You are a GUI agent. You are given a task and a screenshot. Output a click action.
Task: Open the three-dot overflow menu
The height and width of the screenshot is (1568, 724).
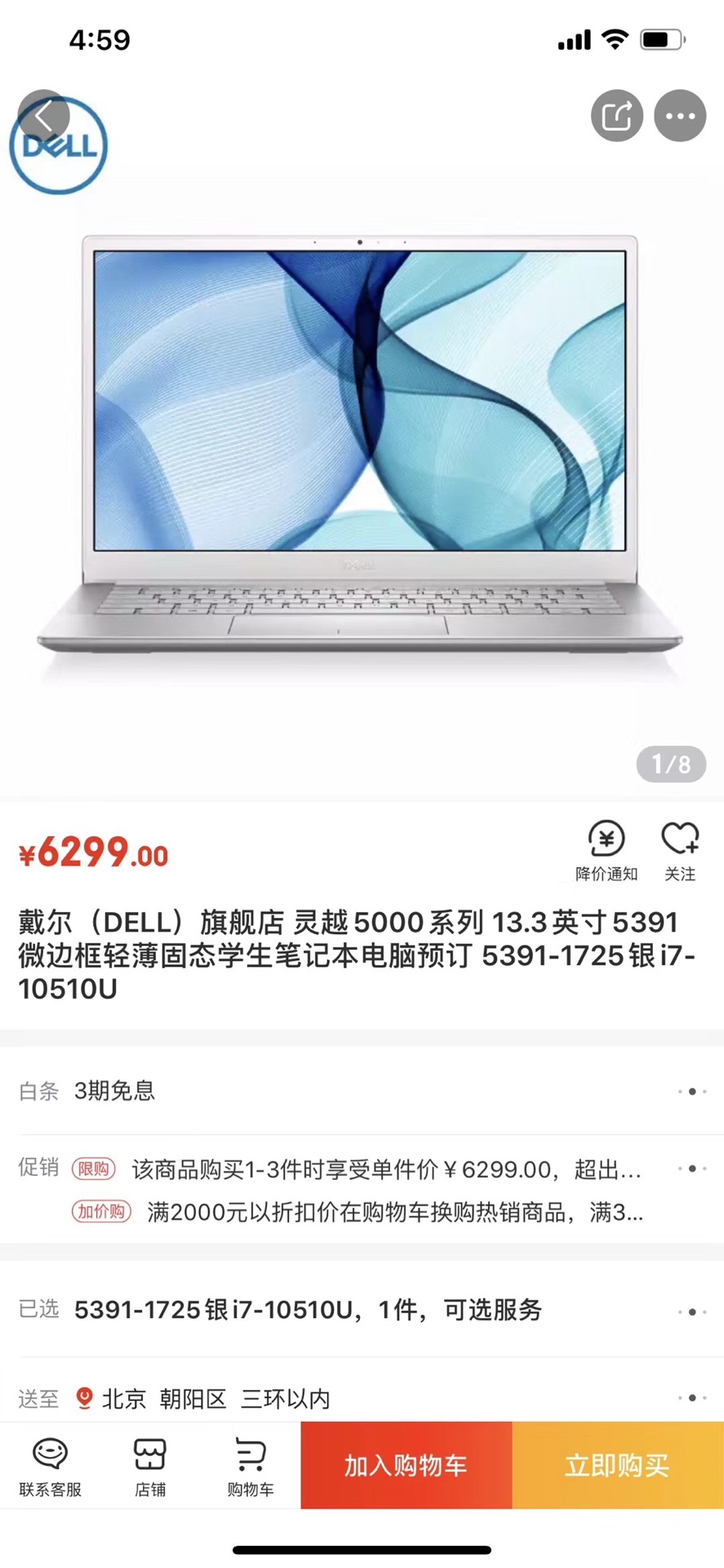coord(680,116)
